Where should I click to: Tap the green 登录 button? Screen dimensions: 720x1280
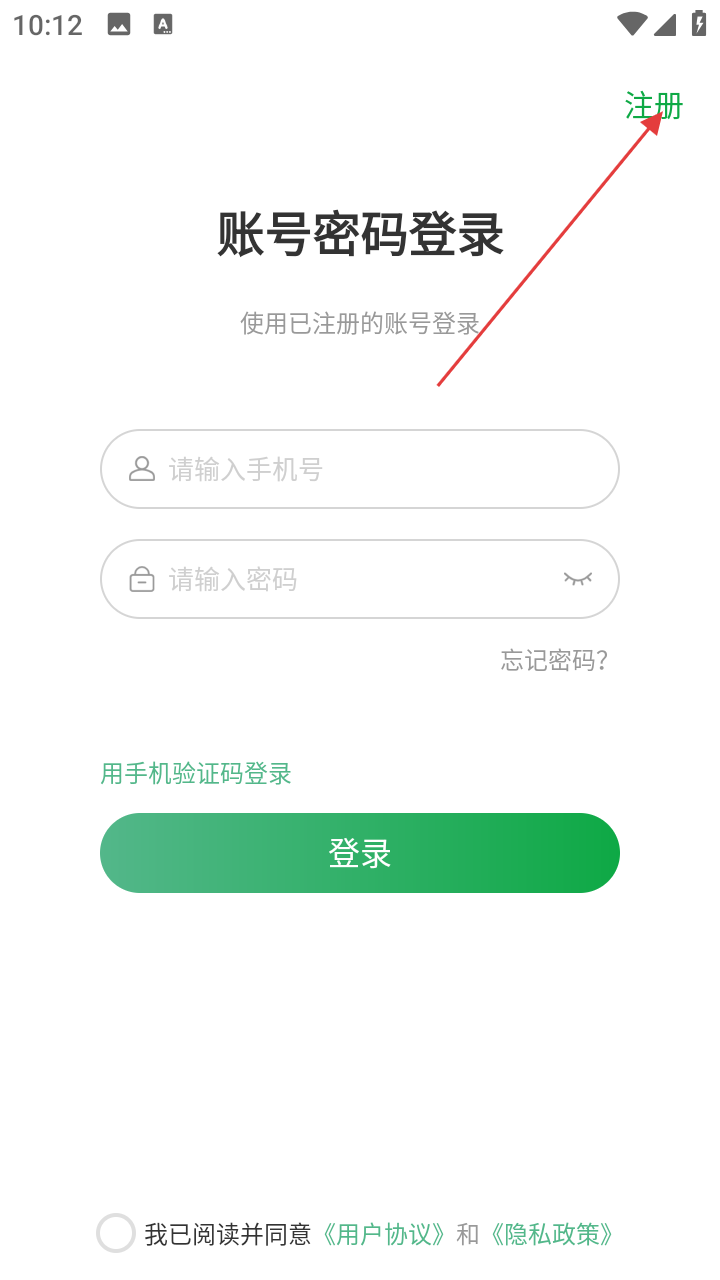click(x=360, y=853)
